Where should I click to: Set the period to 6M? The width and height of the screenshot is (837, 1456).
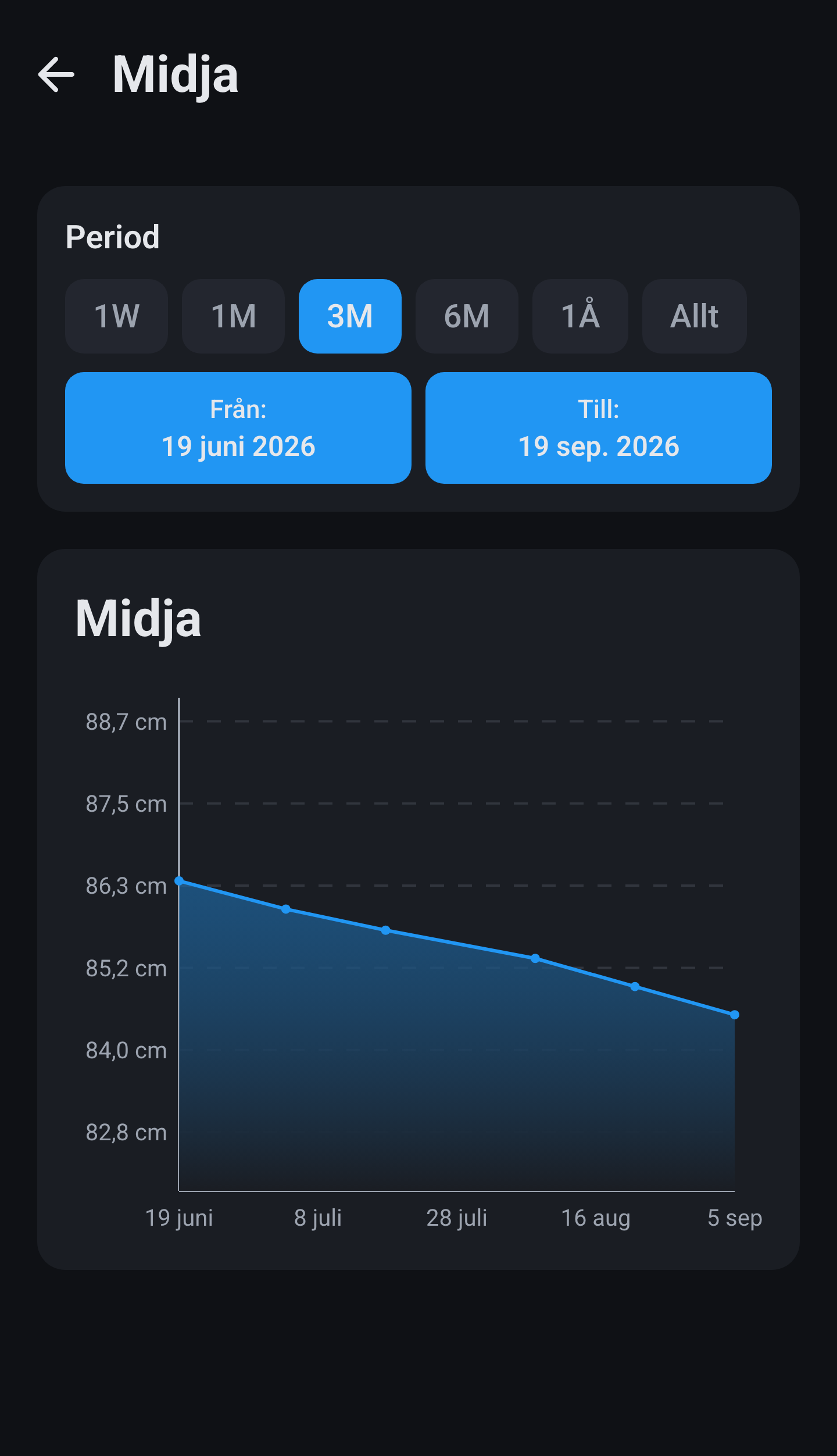(x=467, y=316)
